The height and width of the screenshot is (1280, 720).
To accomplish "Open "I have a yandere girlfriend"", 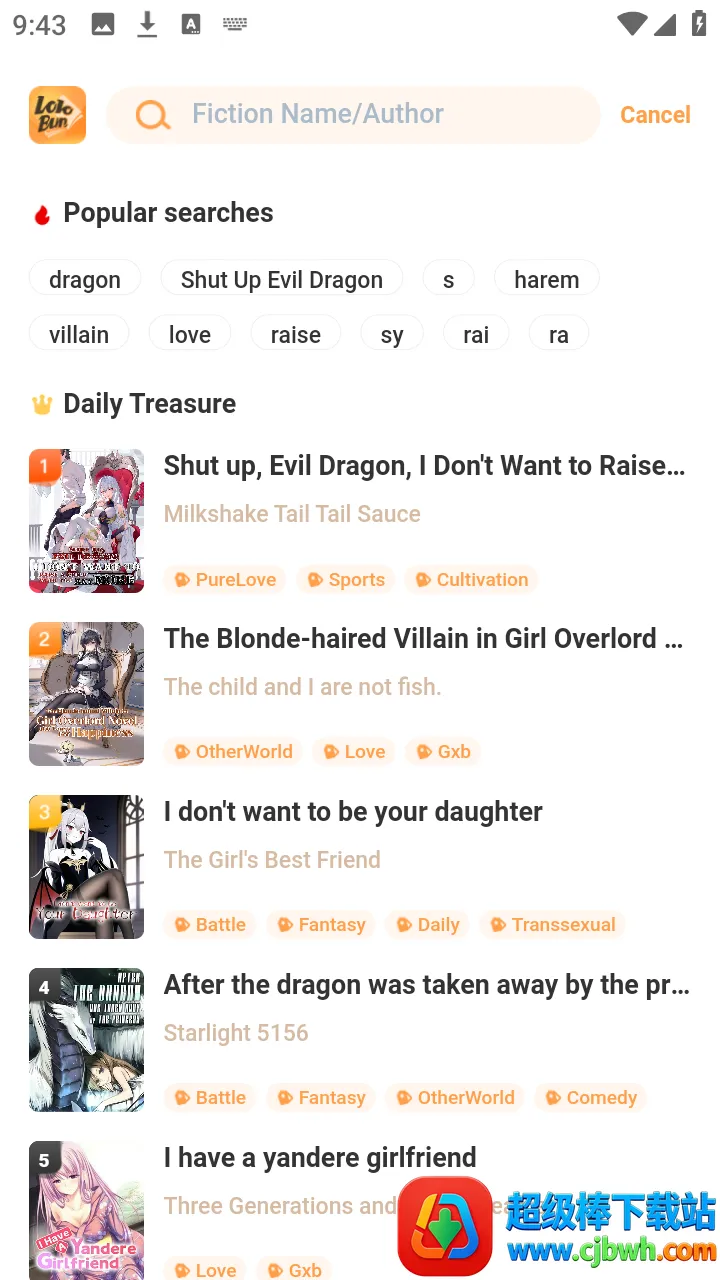I will (x=320, y=1158).
